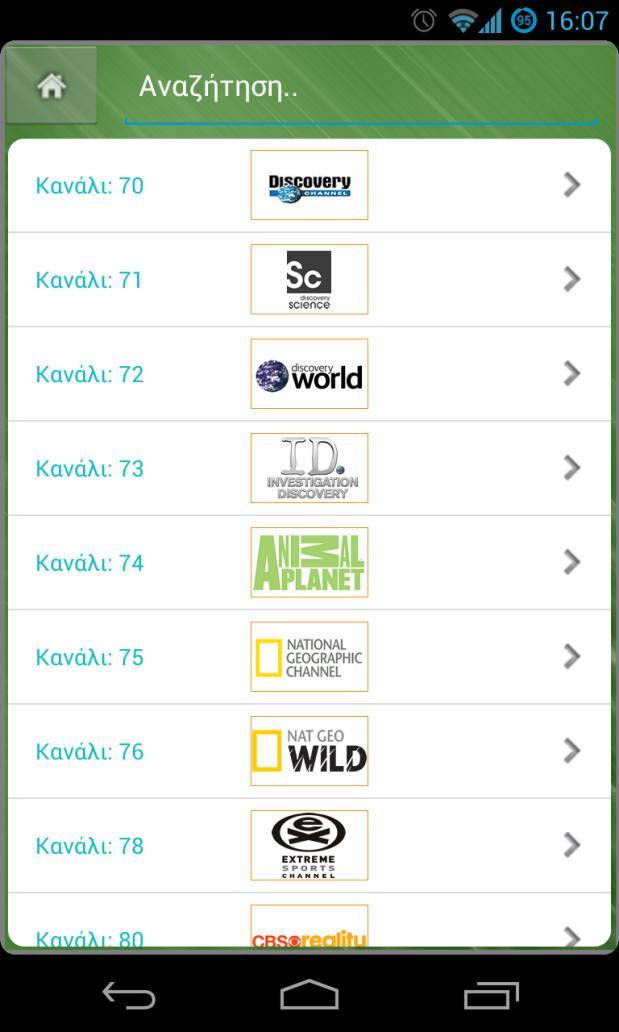
Task: Open Κανάλι 78 Extreme Sports Channel
Action: pyautogui.click(x=309, y=846)
